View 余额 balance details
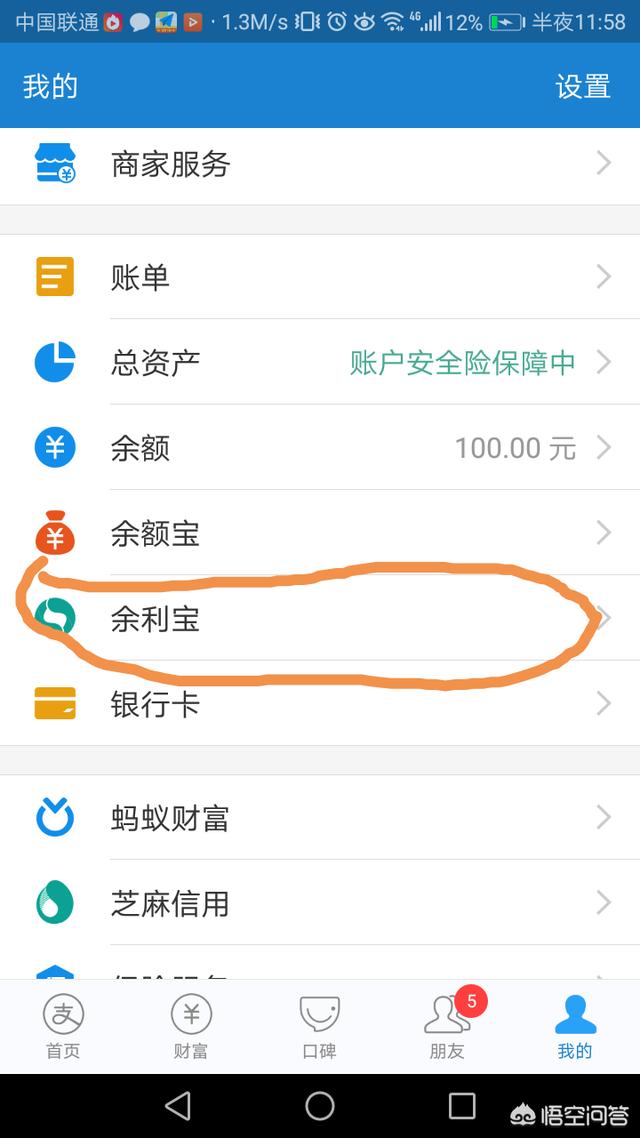Viewport: 640px width, 1138px height. coord(320,448)
